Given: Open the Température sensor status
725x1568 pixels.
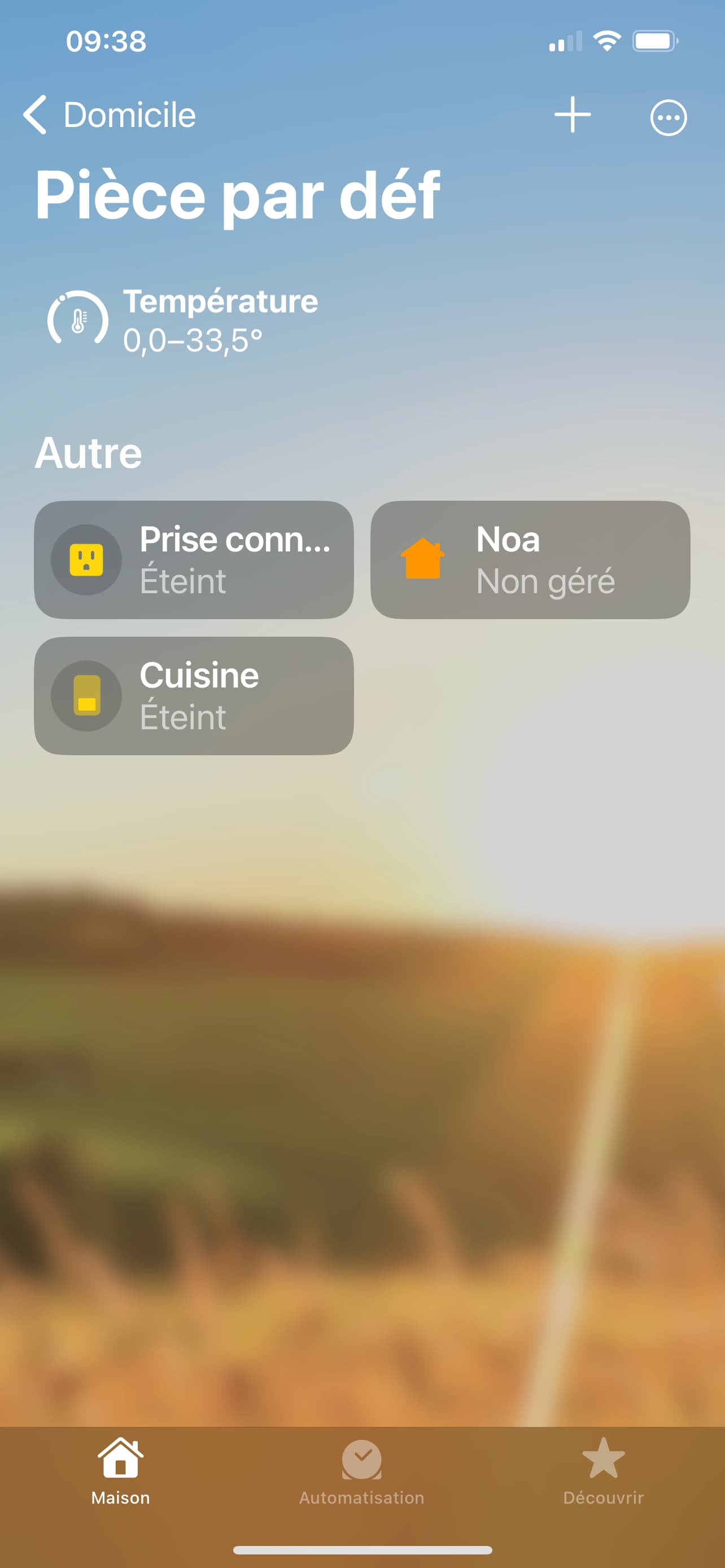Looking at the screenshot, I should point(182,320).
